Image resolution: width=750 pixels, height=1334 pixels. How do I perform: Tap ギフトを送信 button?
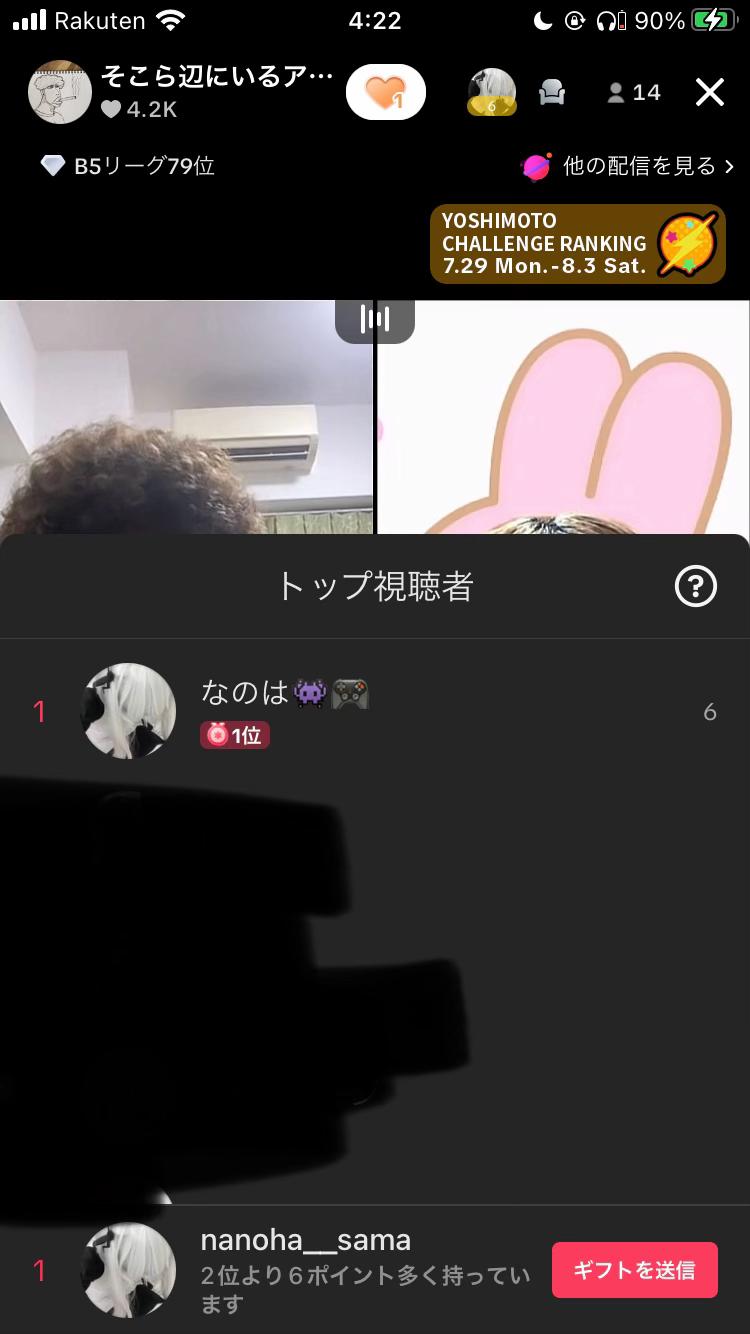click(x=634, y=1270)
